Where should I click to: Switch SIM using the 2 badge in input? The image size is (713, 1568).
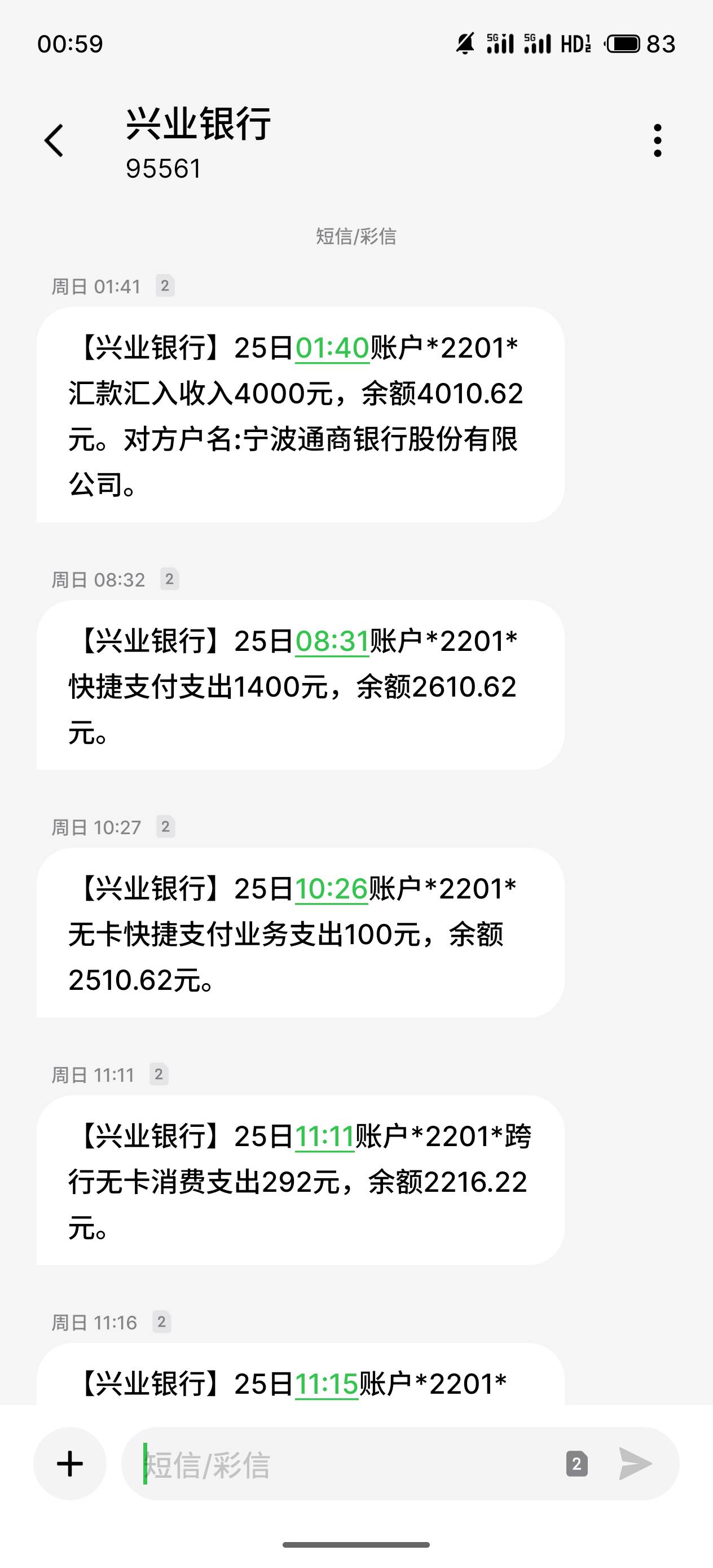tap(576, 1464)
